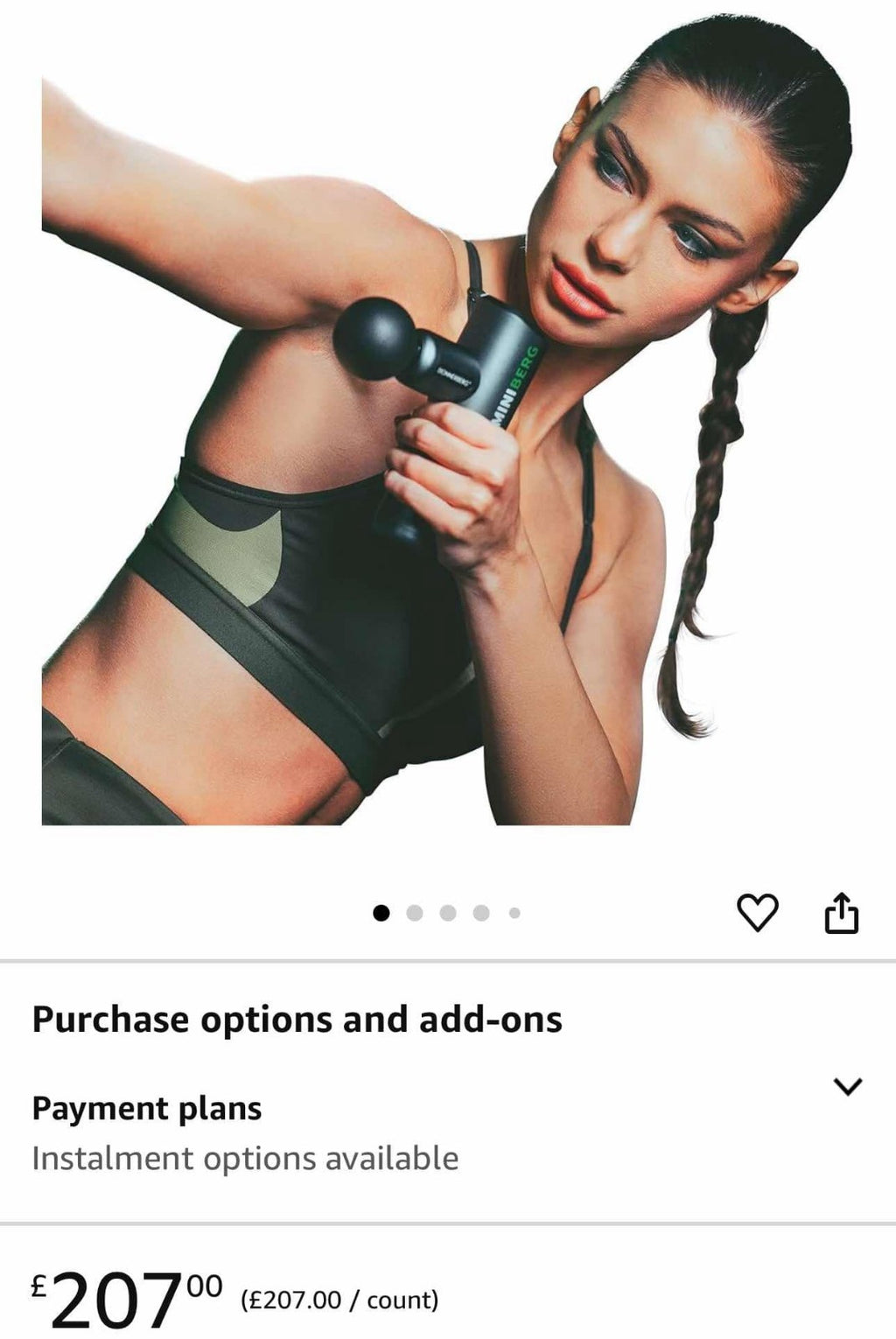Tap the Payment plans section label

pos(146,1110)
